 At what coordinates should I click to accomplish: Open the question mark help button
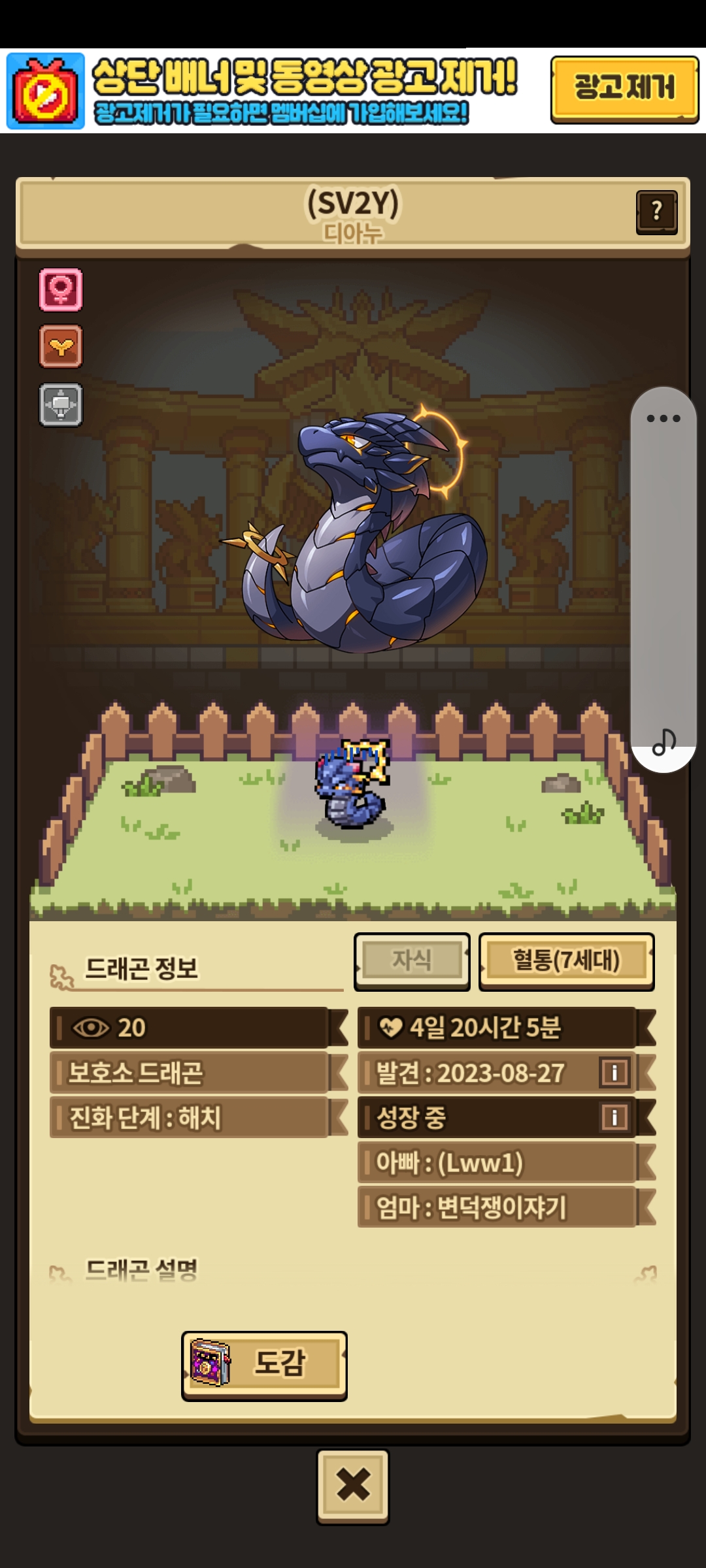click(656, 212)
